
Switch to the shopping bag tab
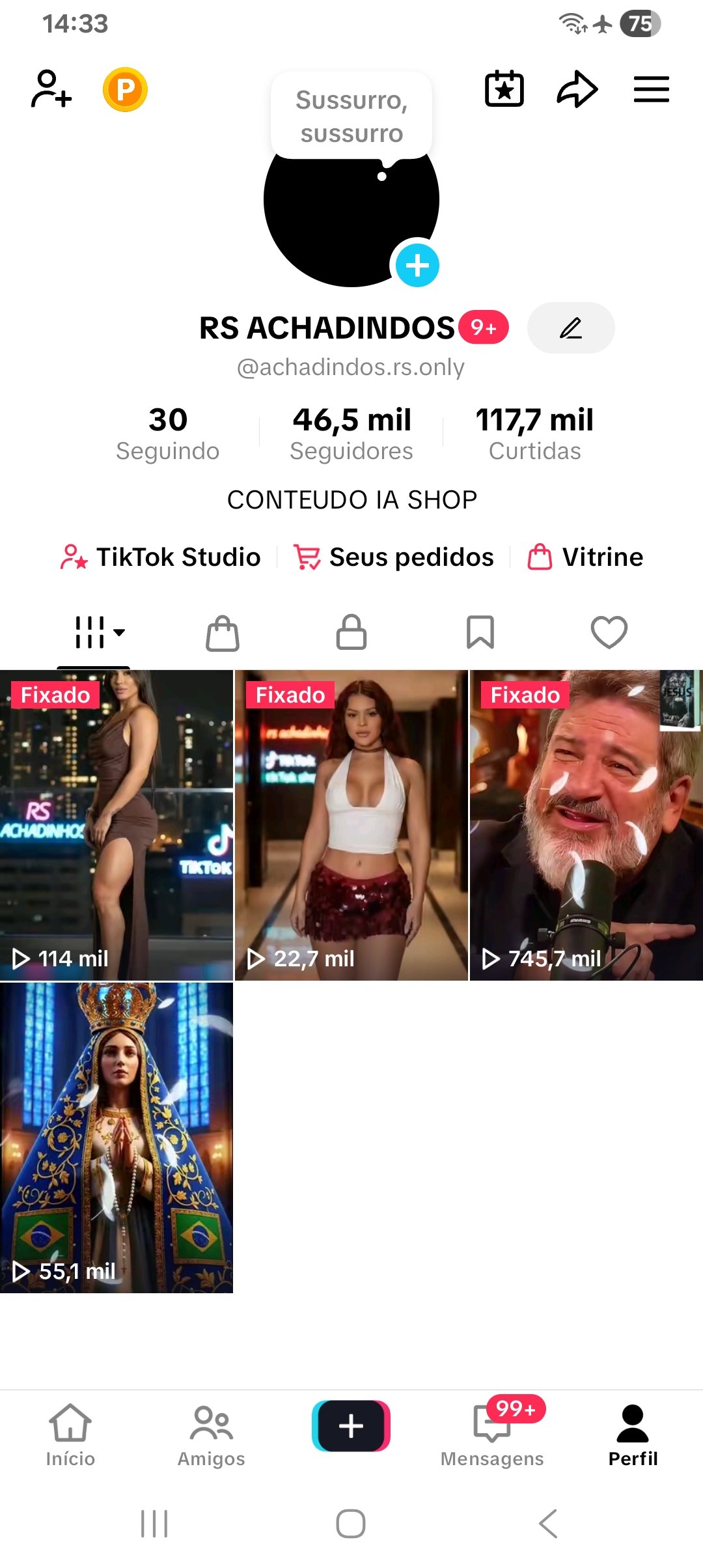[223, 632]
